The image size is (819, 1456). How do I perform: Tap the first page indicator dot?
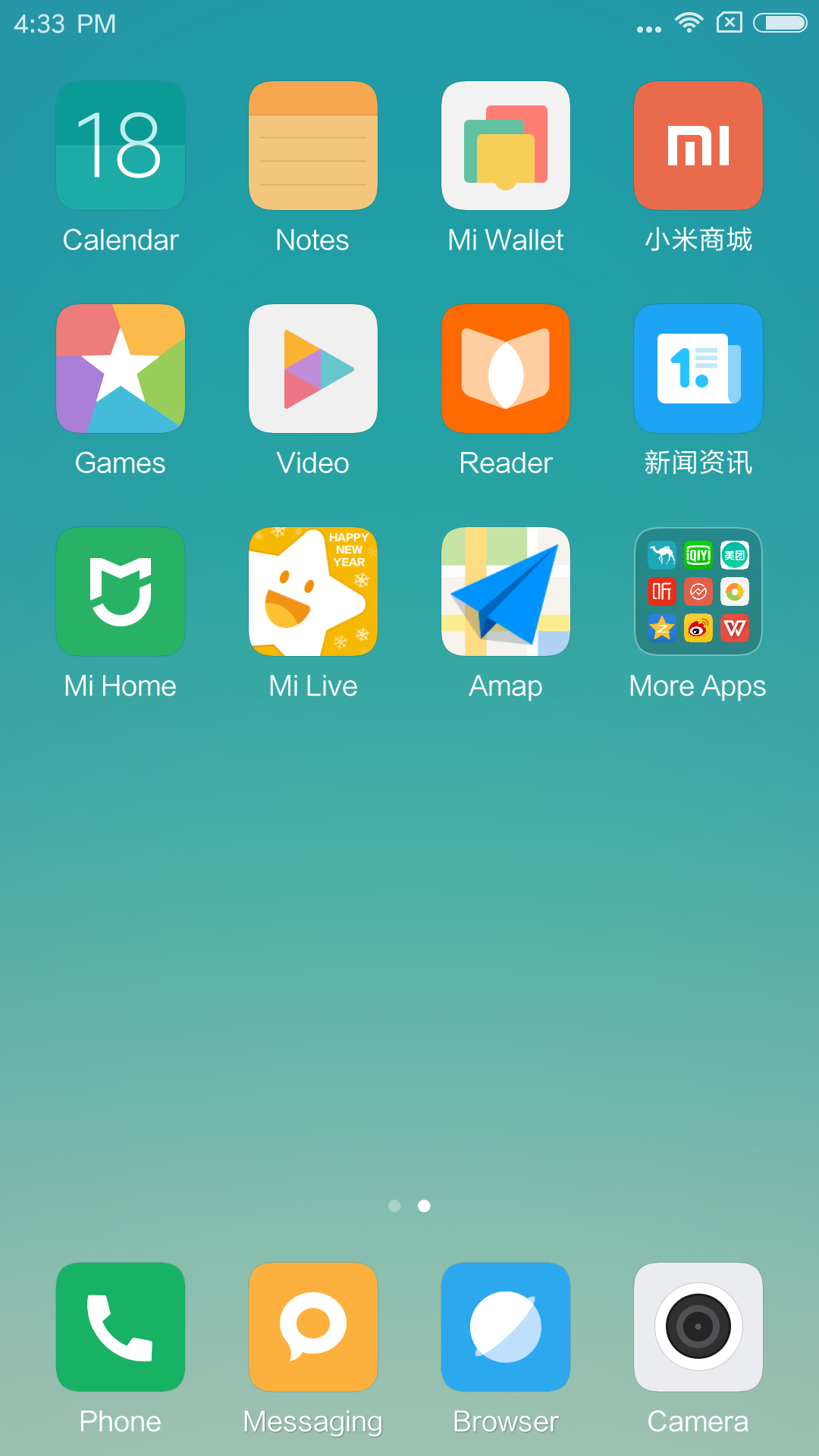point(394,1206)
